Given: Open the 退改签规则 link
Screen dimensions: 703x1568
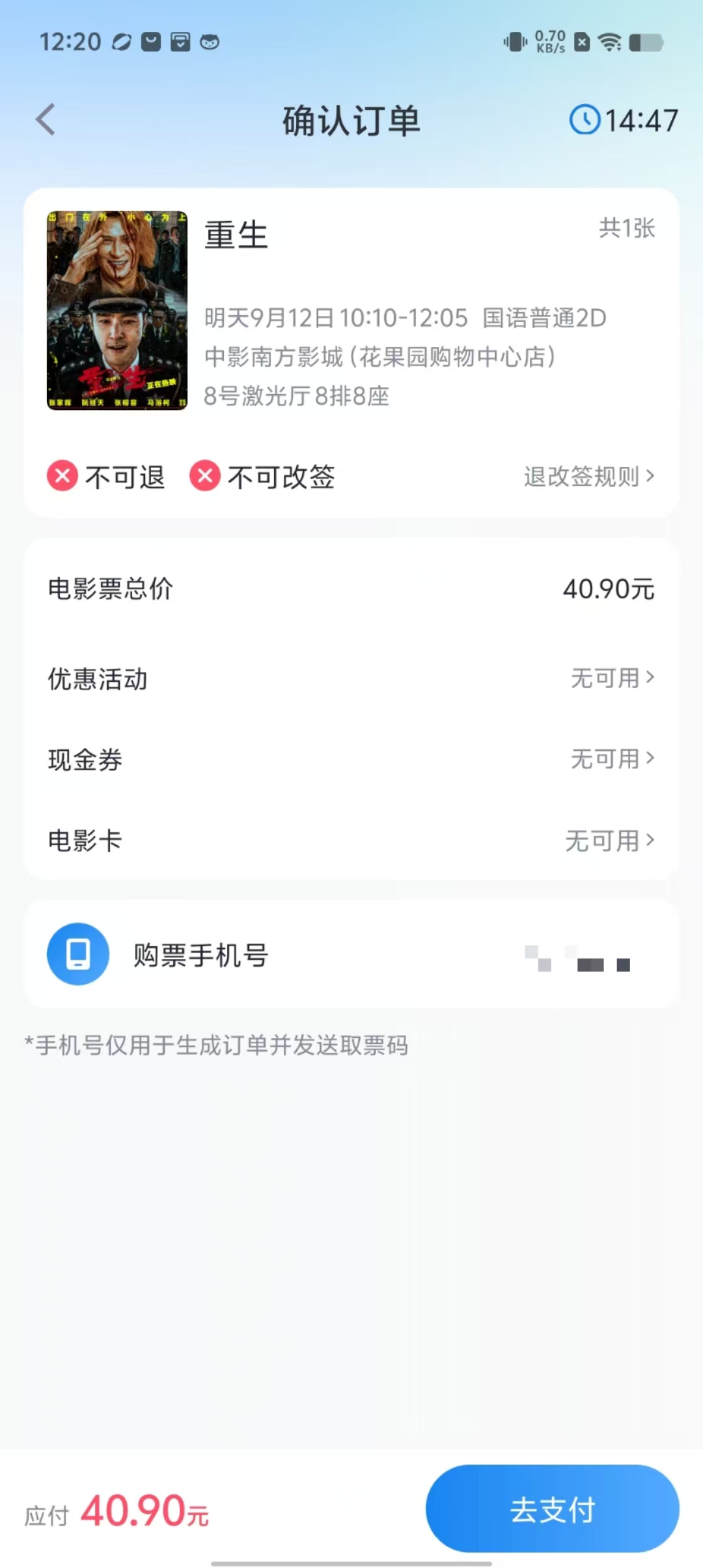Looking at the screenshot, I should 588,477.
